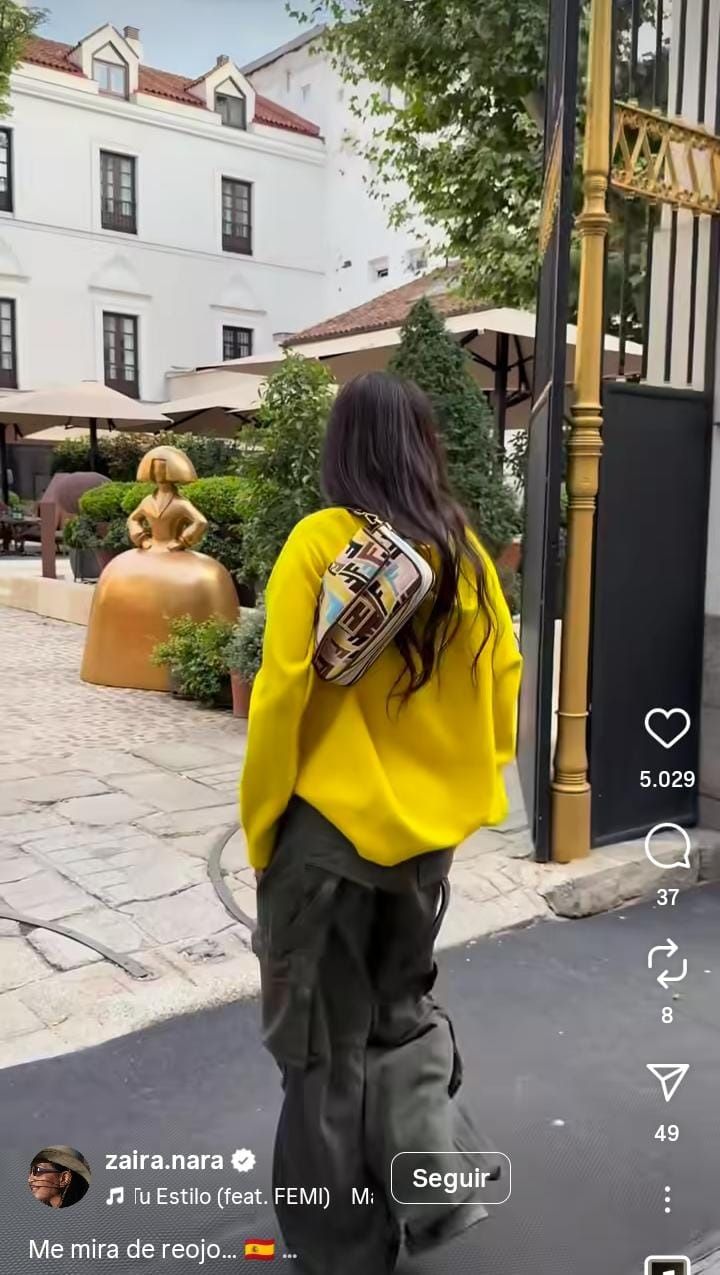720x1275 pixels.
Task: Share the reel via the send icon
Action: pos(667,1082)
